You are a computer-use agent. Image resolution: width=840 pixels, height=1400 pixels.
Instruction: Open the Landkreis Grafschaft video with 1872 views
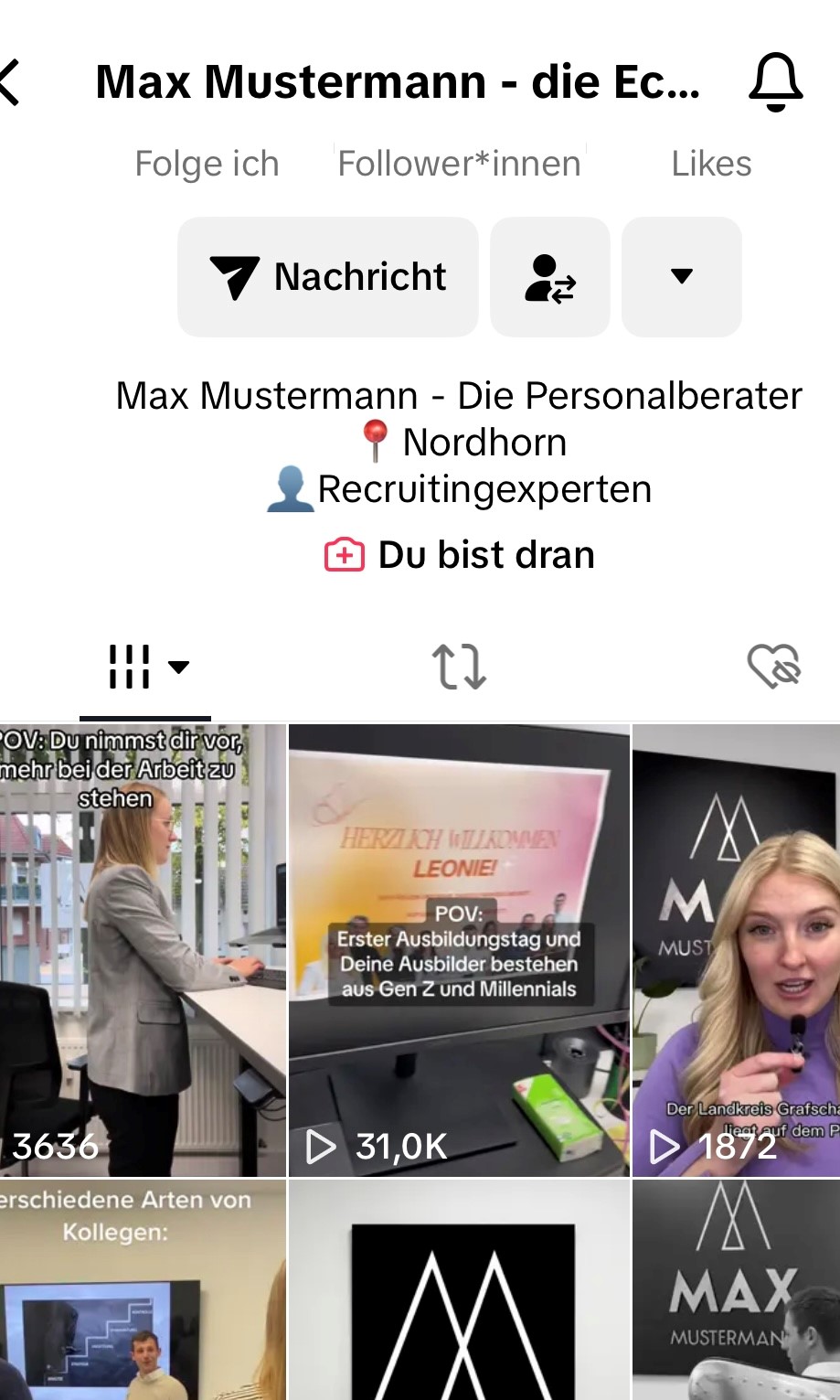point(737,950)
